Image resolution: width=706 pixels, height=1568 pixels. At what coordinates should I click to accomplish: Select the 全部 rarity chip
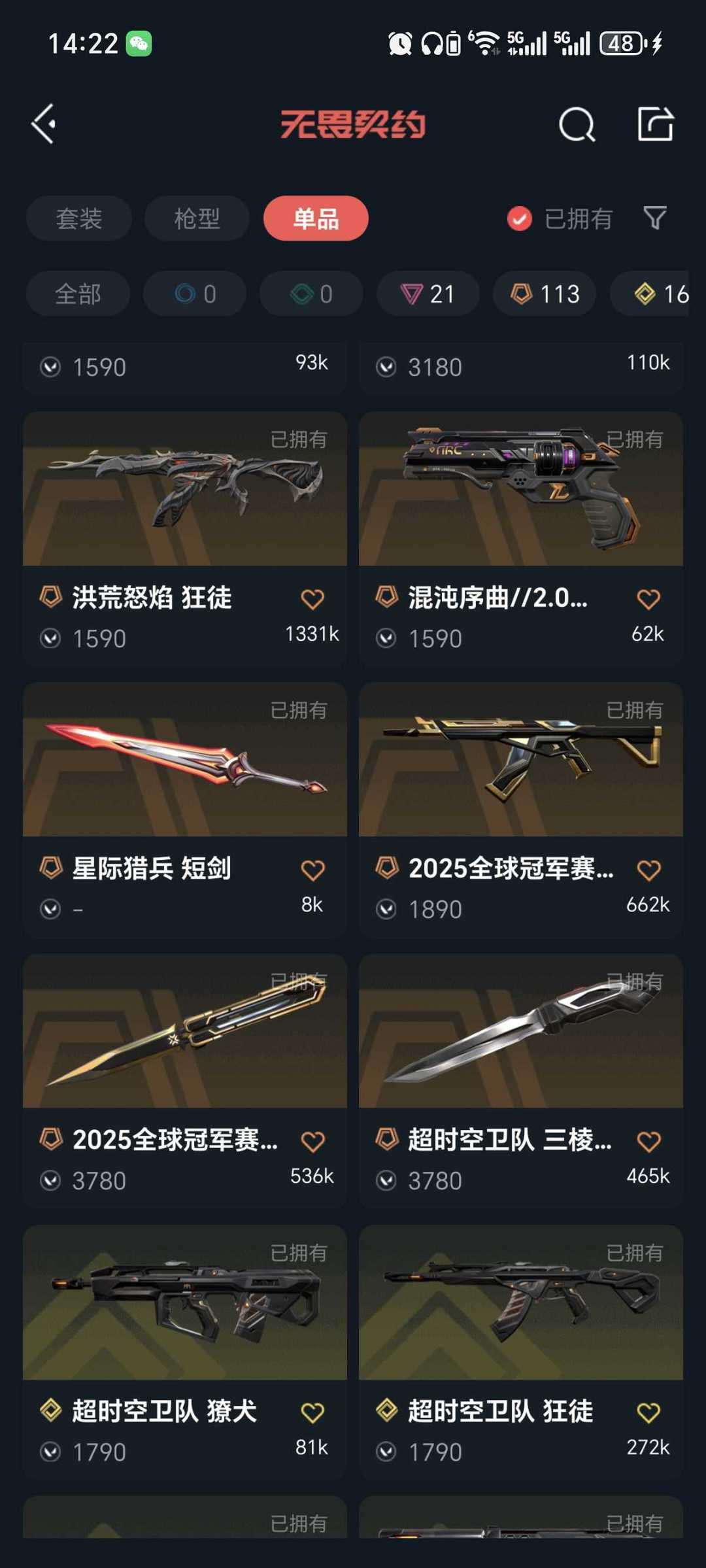pos(78,294)
